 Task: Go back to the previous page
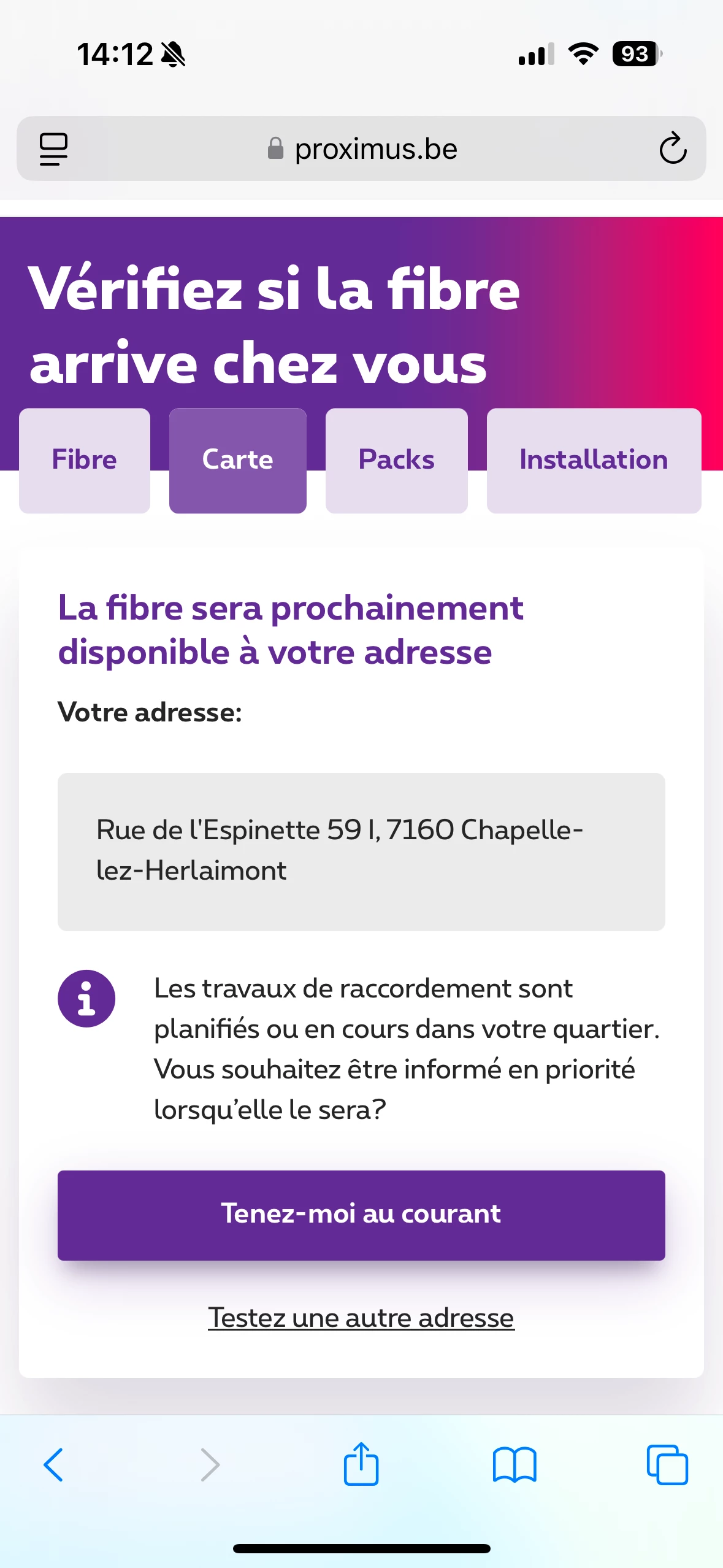pos(53,1465)
